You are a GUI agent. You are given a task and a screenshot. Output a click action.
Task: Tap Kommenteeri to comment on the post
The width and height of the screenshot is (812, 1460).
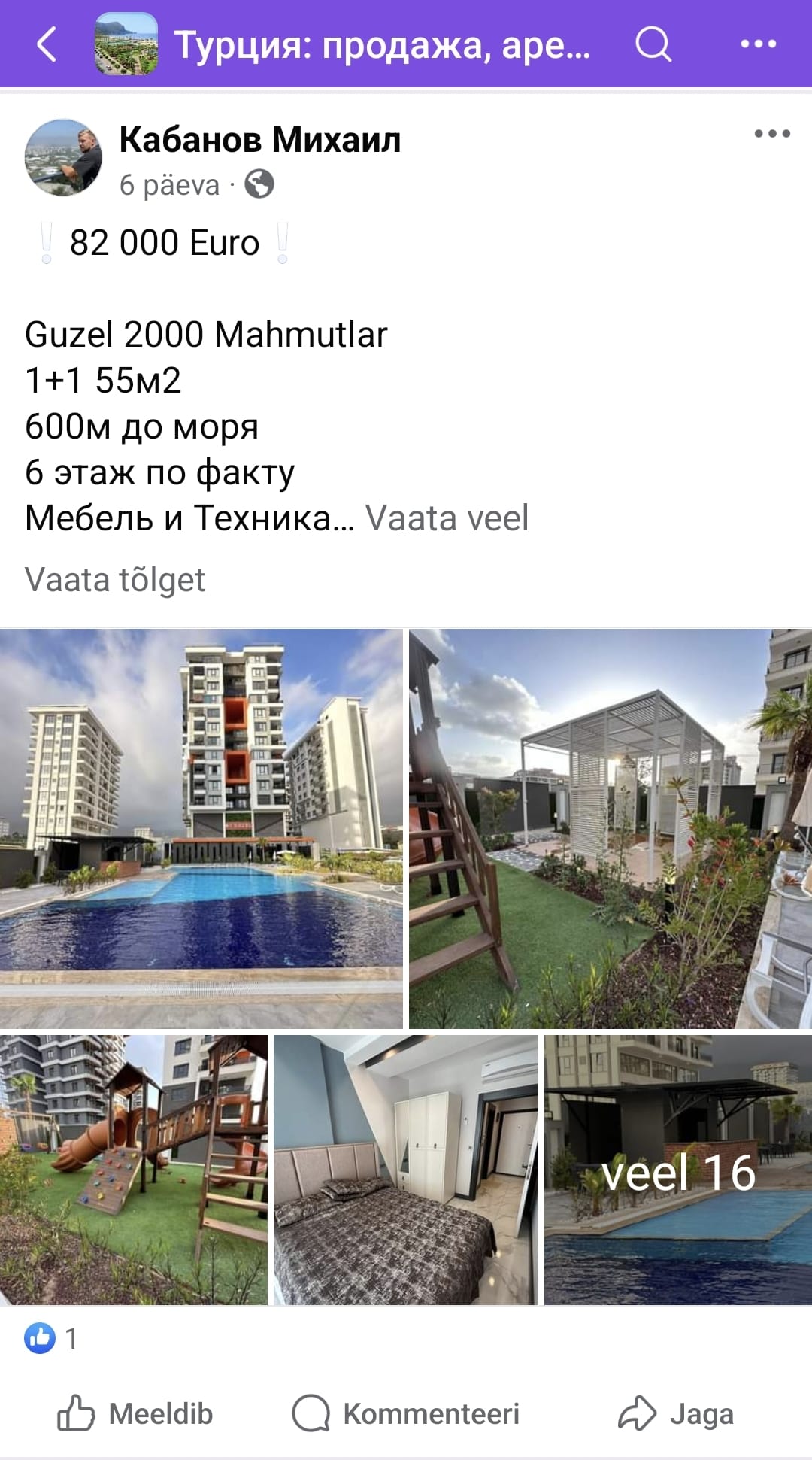pyautogui.click(x=406, y=1413)
